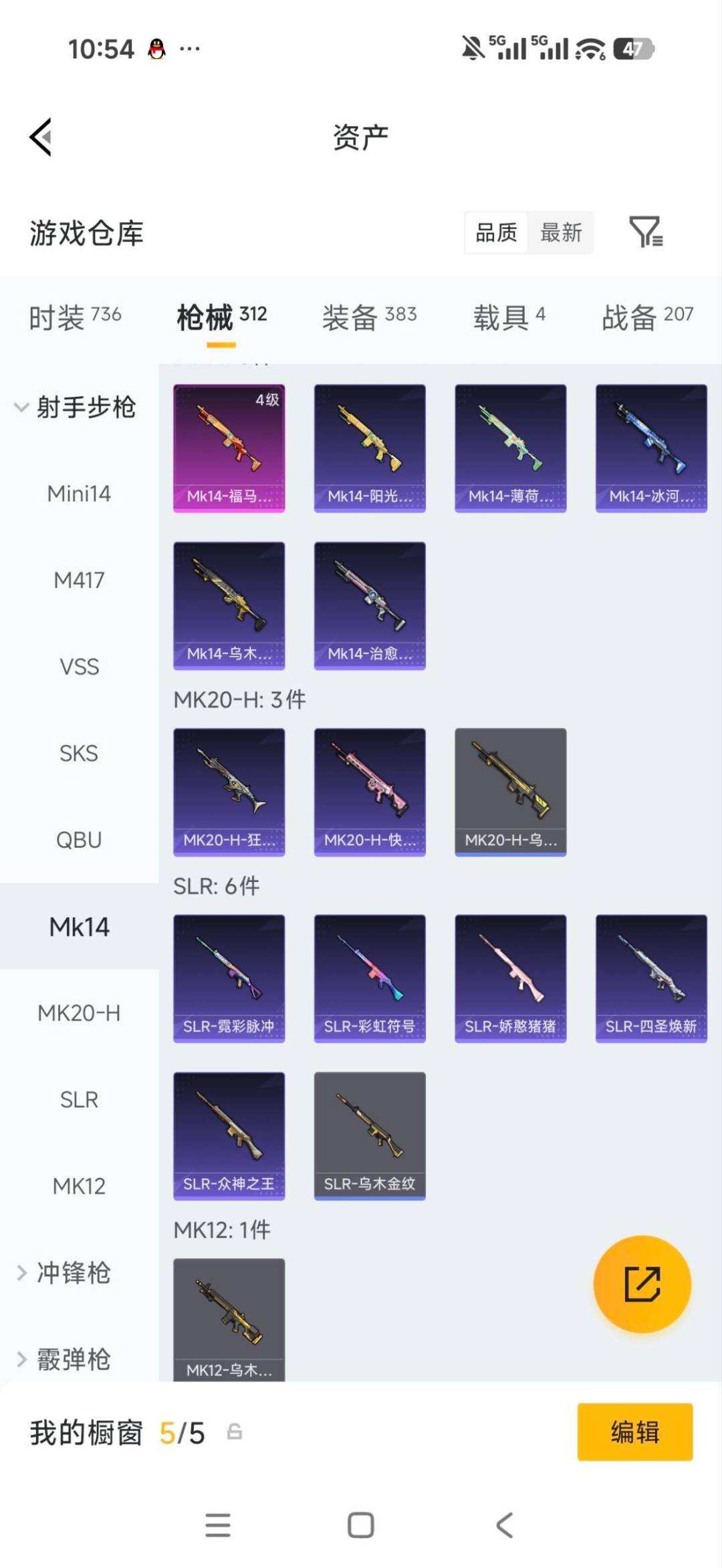
Task: Expand the 霰弹枪 category
Action: coord(64,1359)
